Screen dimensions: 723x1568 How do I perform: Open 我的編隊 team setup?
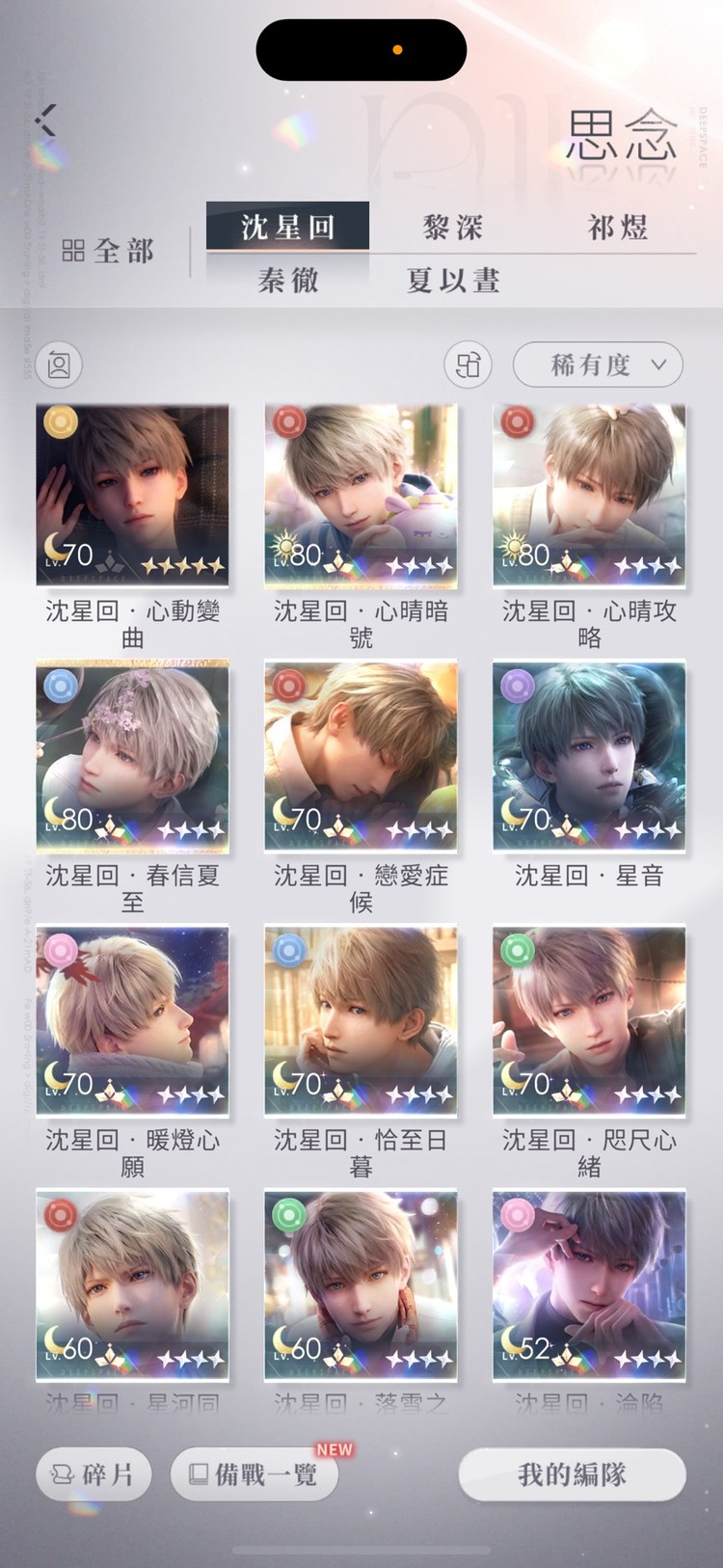[x=572, y=1474]
